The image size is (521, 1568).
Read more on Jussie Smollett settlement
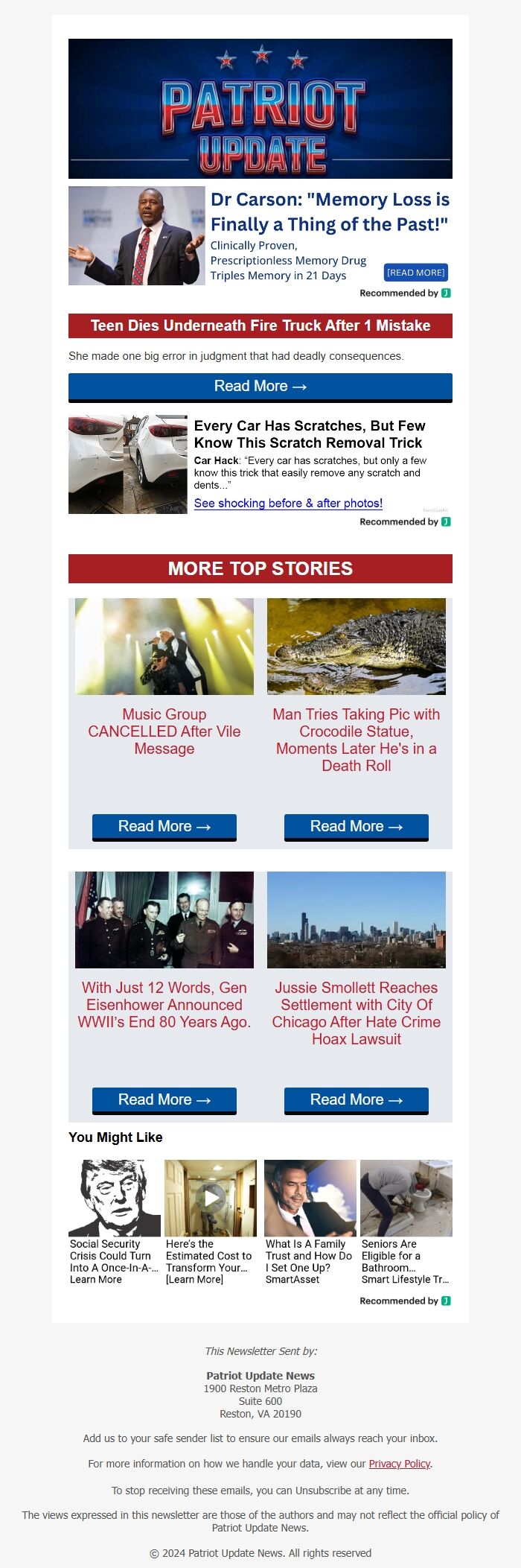pos(356,1100)
